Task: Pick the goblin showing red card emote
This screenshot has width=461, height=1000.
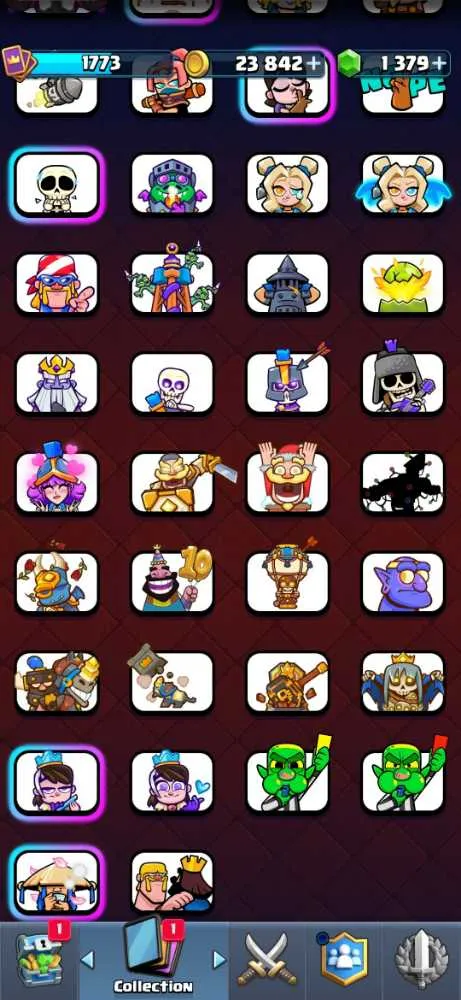Action: click(403, 781)
